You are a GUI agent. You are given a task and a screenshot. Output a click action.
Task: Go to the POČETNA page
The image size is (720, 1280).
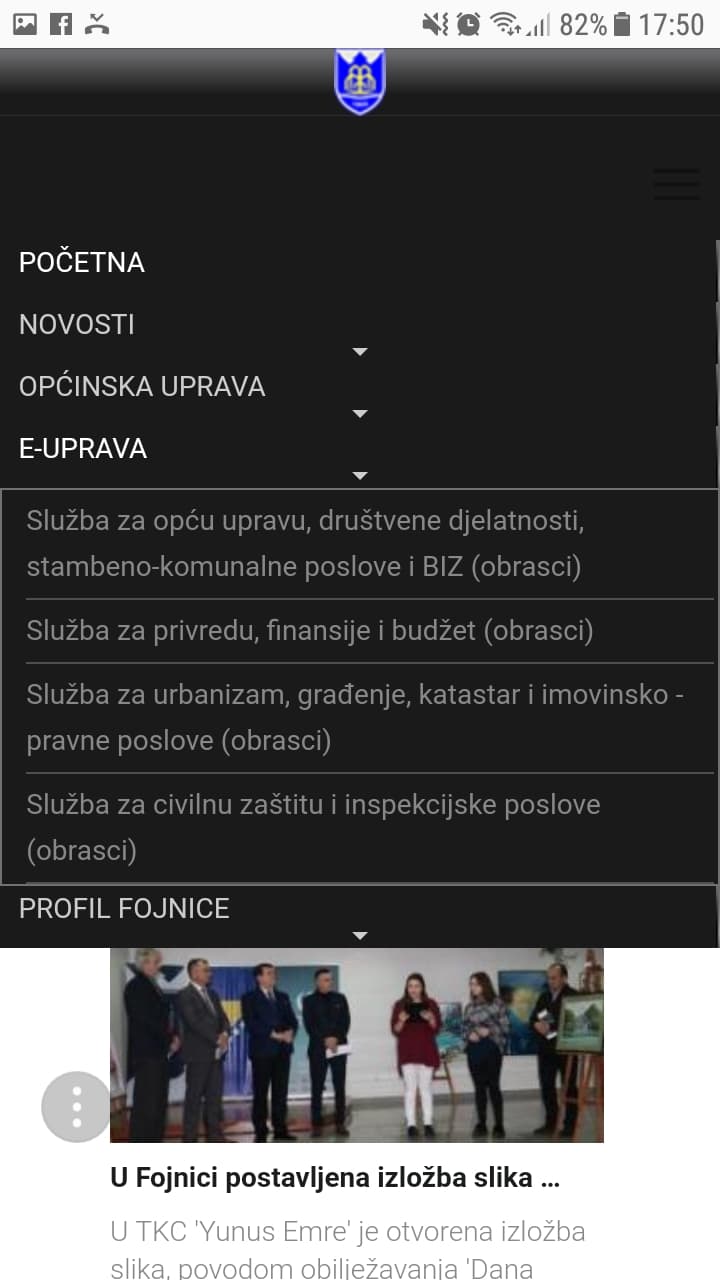[x=82, y=262]
